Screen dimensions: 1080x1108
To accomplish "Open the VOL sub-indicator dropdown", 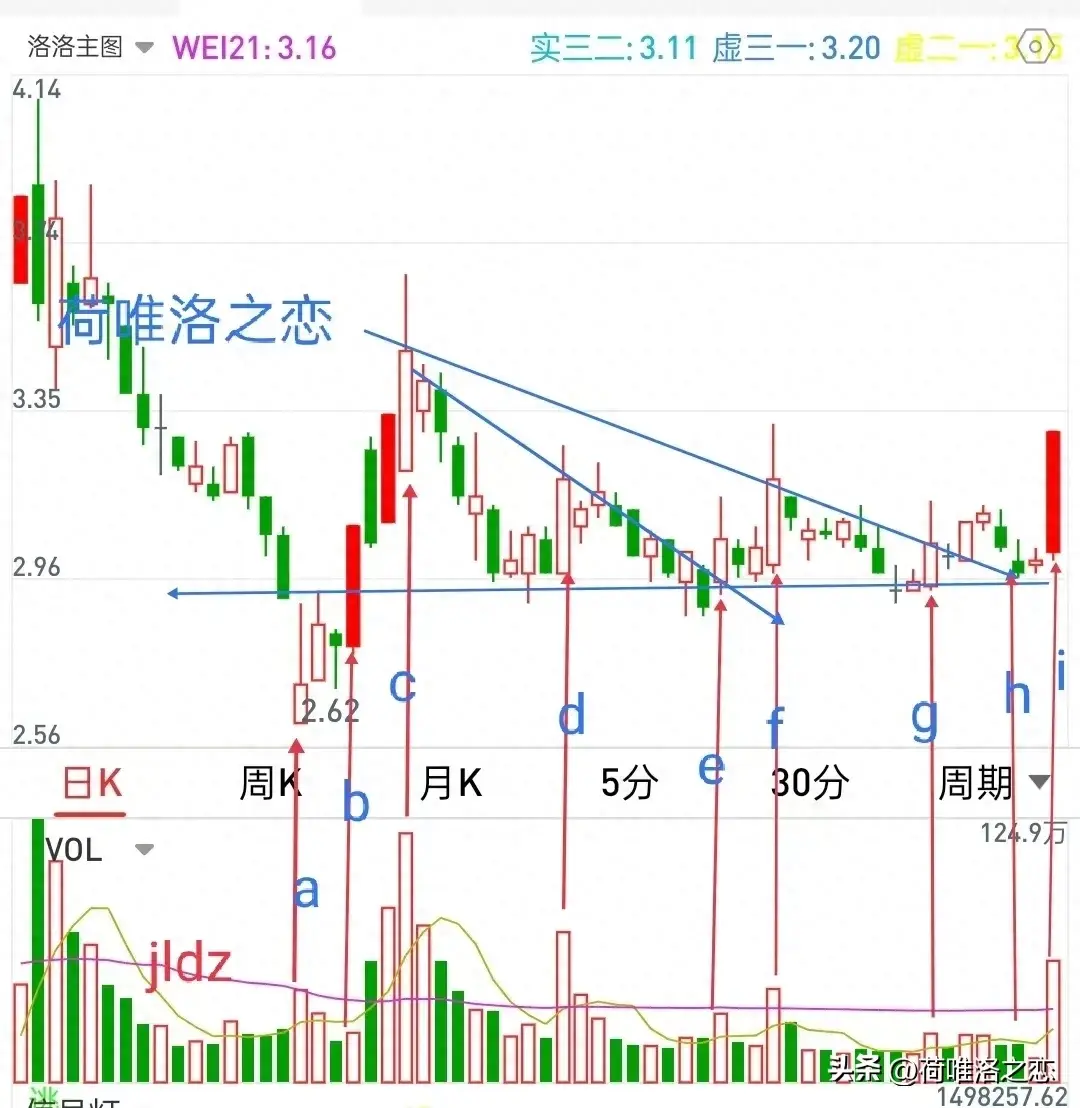I will pyautogui.click(x=98, y=850).
